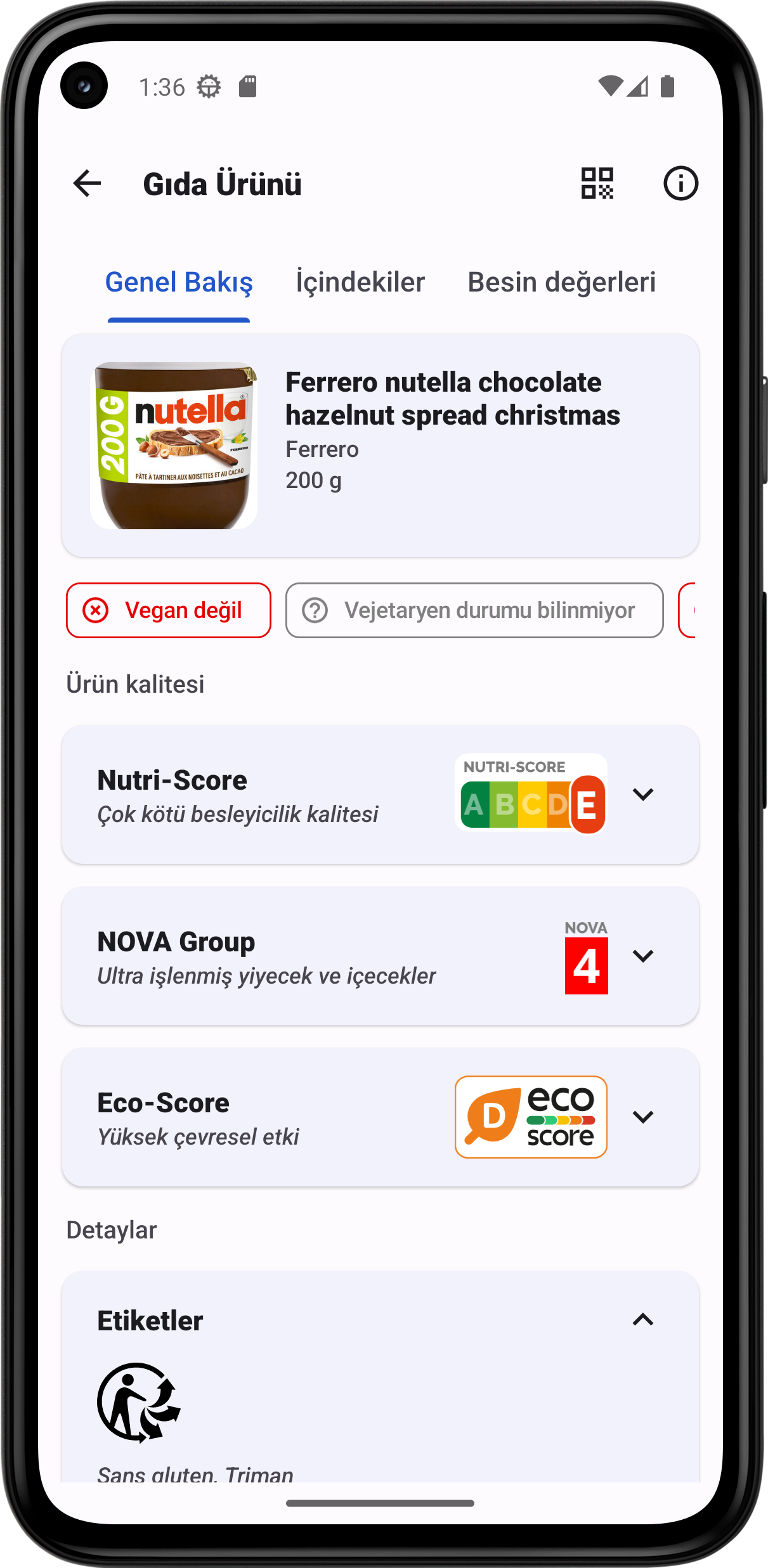Tap the Vegan değil chip
The image size is (768, 1568).
tap(169, 610)
